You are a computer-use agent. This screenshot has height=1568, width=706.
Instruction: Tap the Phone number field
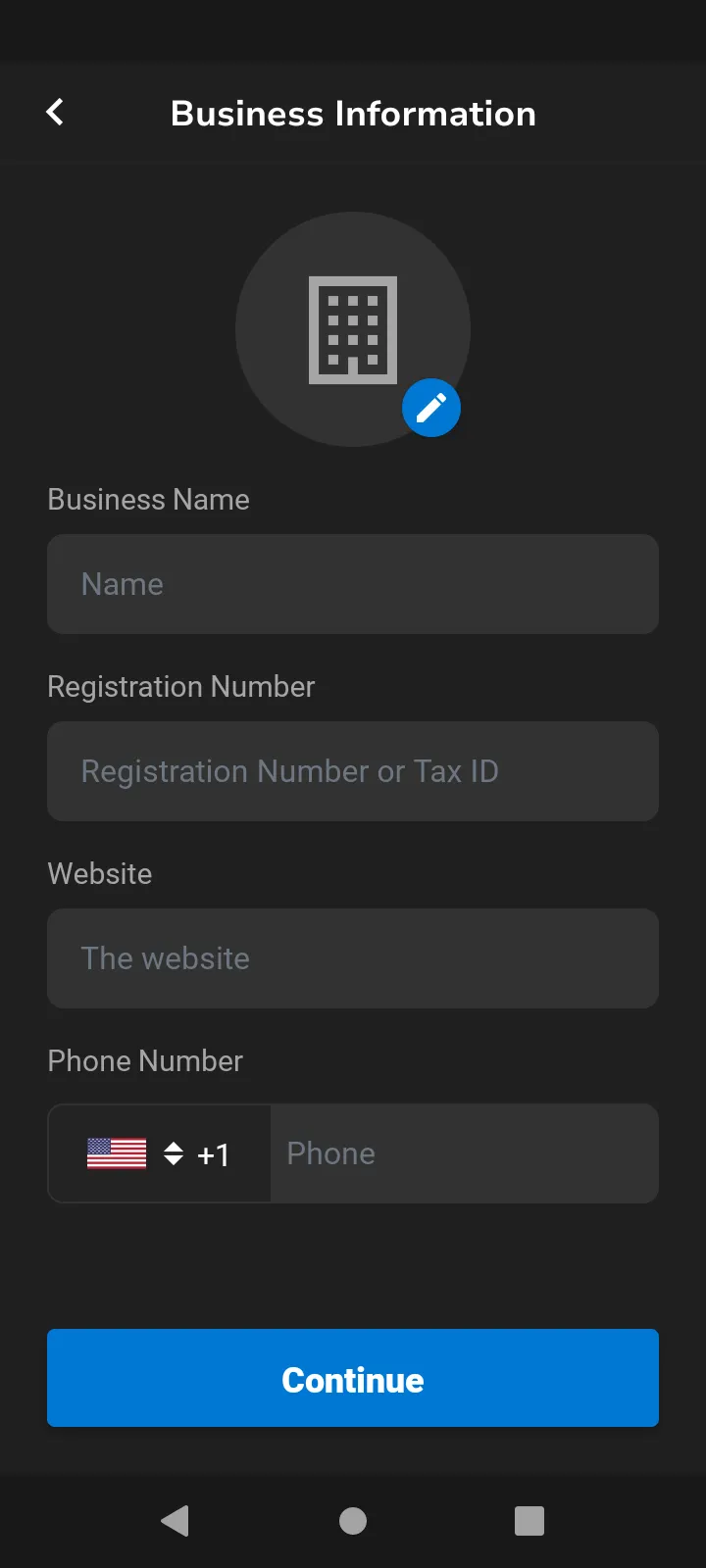click(463, 1153)
